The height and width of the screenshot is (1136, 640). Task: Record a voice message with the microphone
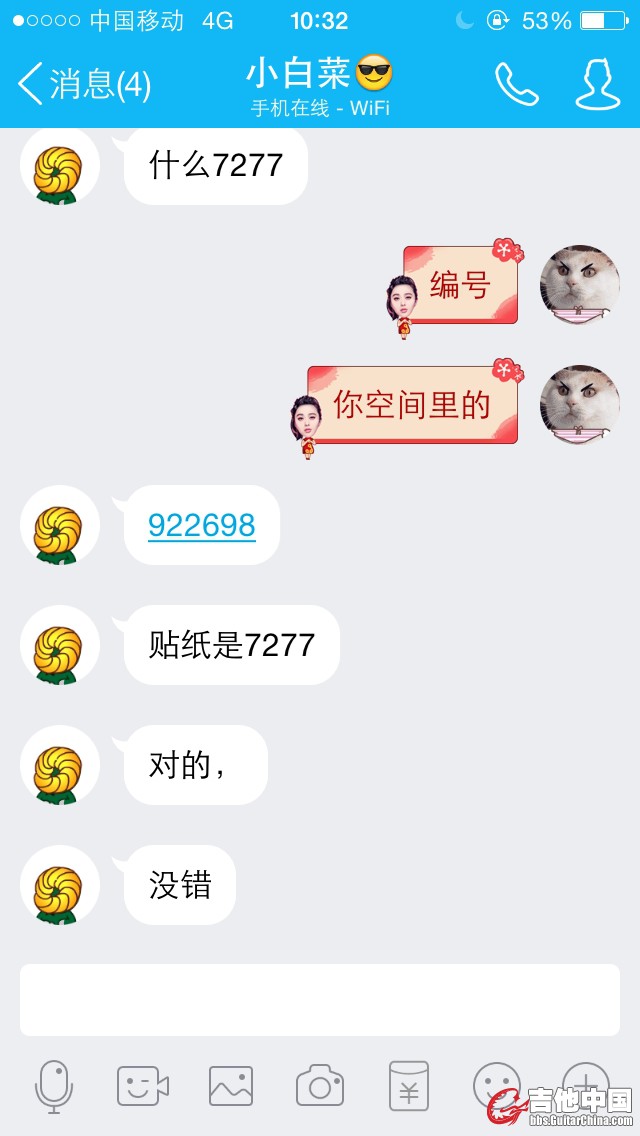54,1086
